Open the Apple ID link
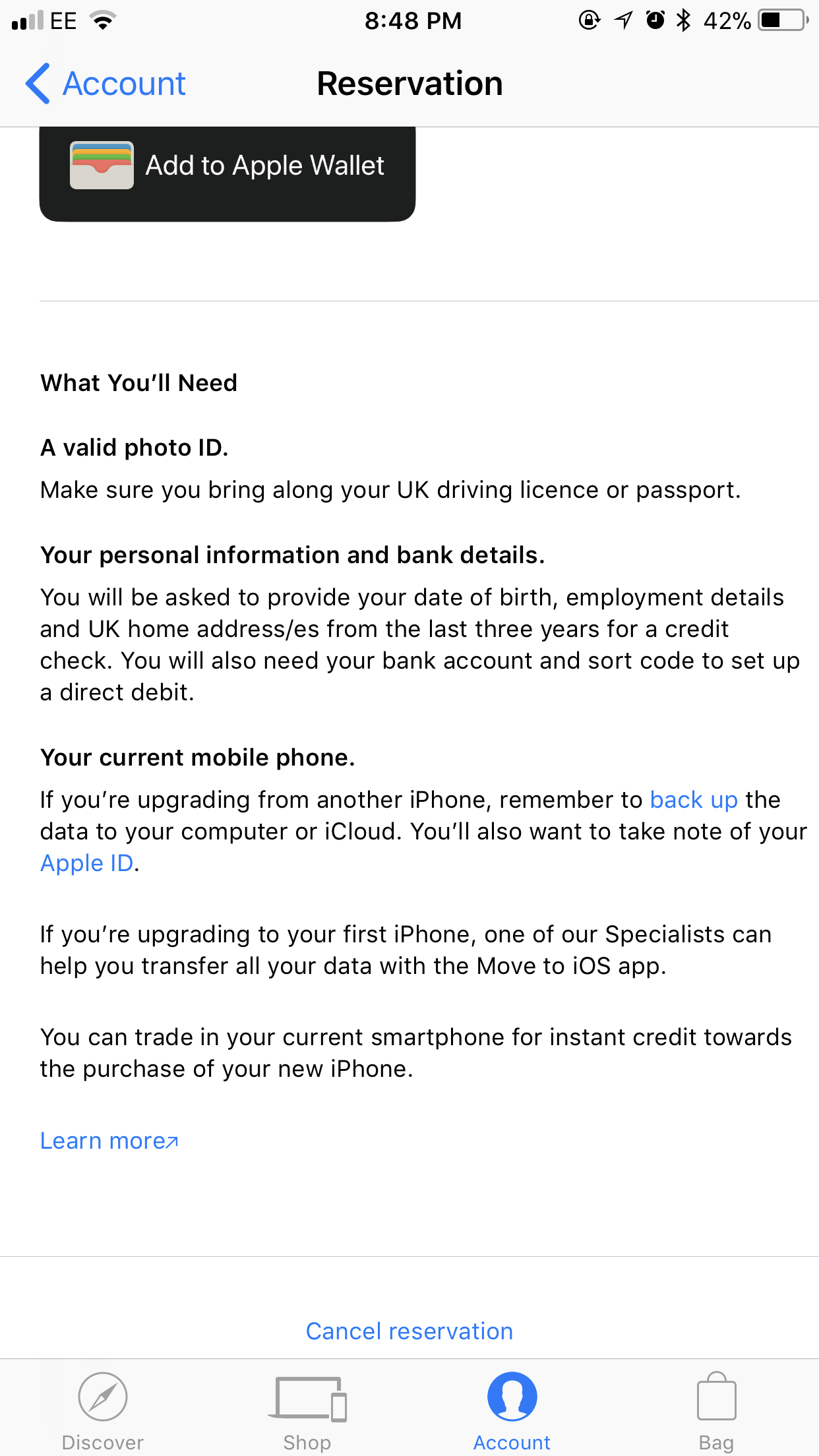This screenshot has height=1456, width=819. pos(87,863)
